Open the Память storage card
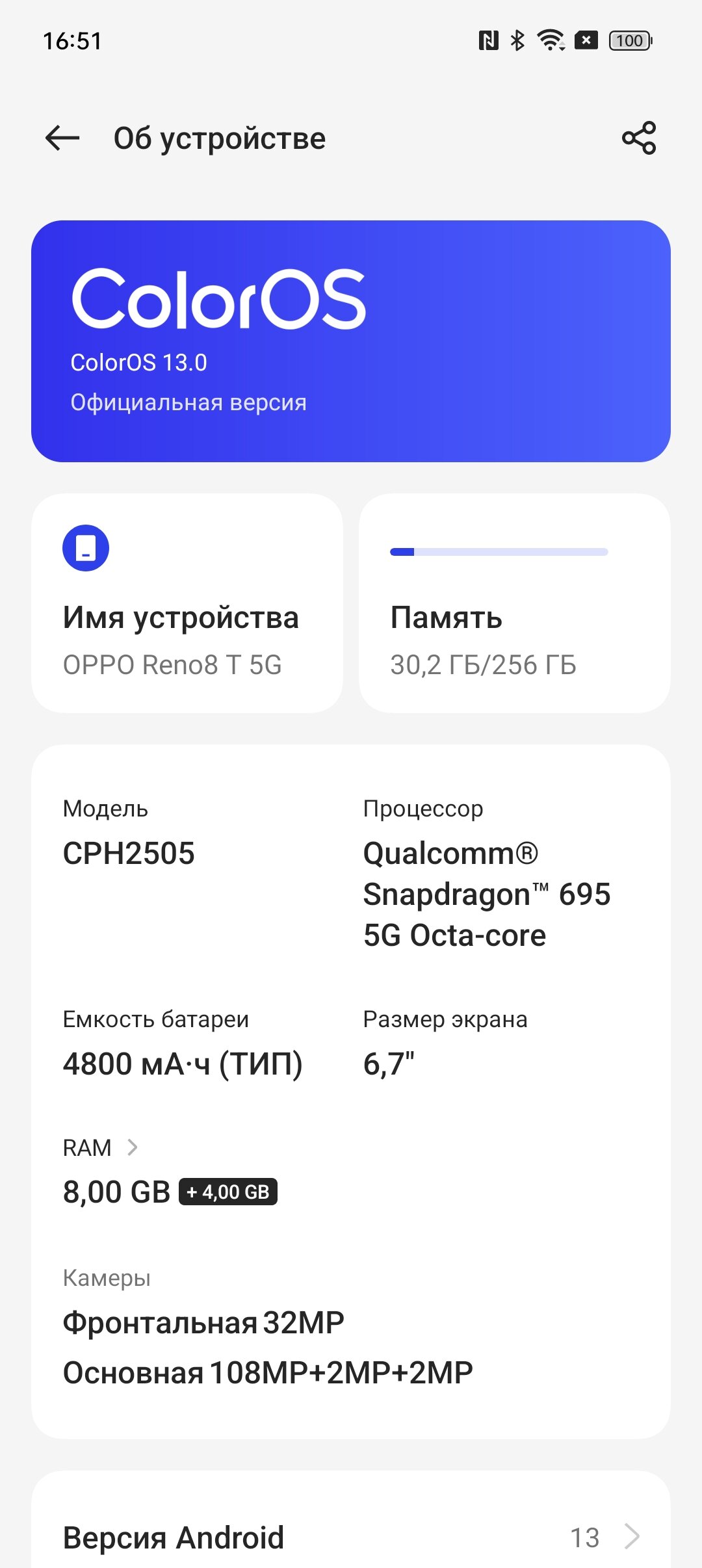 (515, 603)
